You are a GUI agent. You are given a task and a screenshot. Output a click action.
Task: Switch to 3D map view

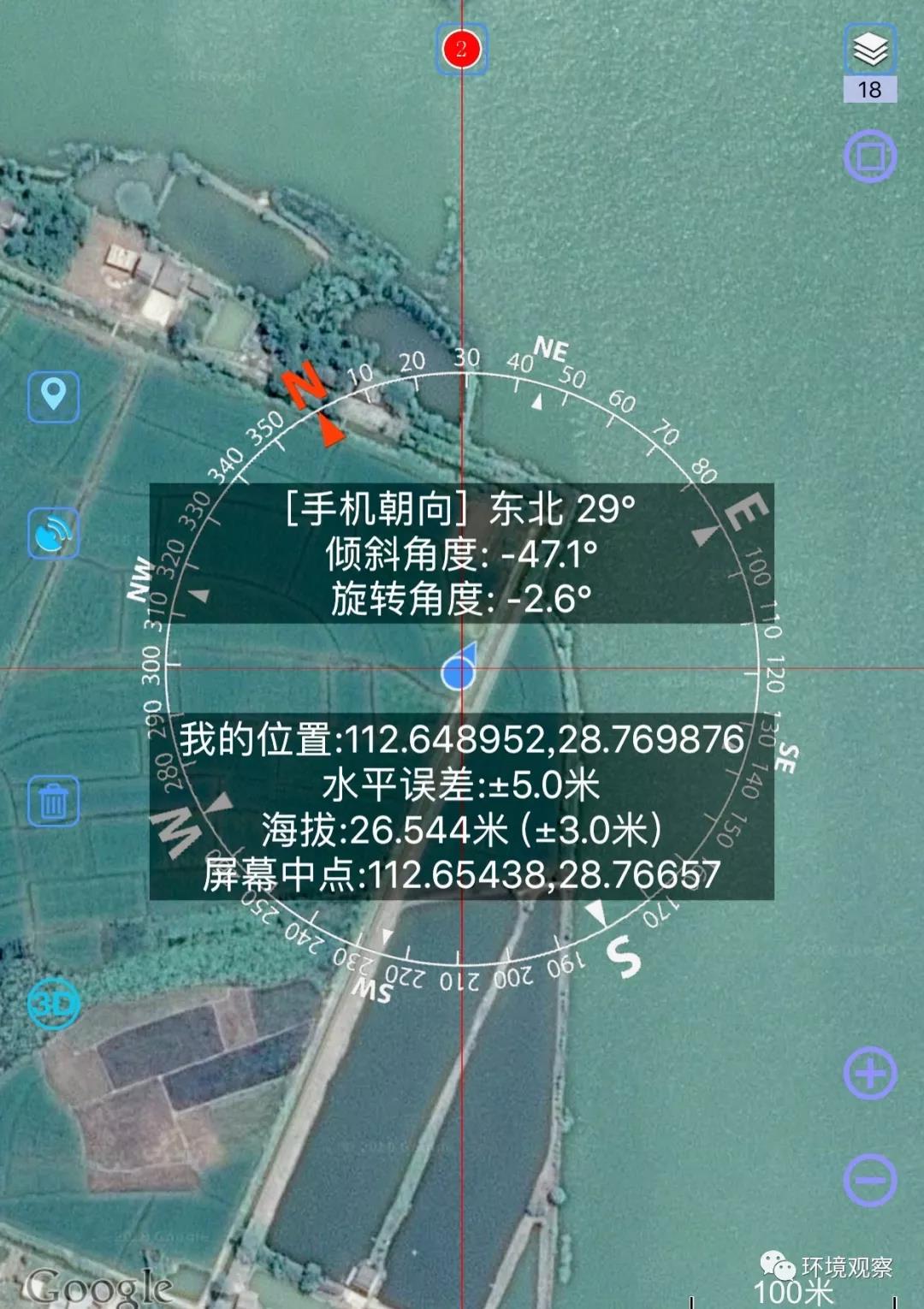click(54, 1004)
